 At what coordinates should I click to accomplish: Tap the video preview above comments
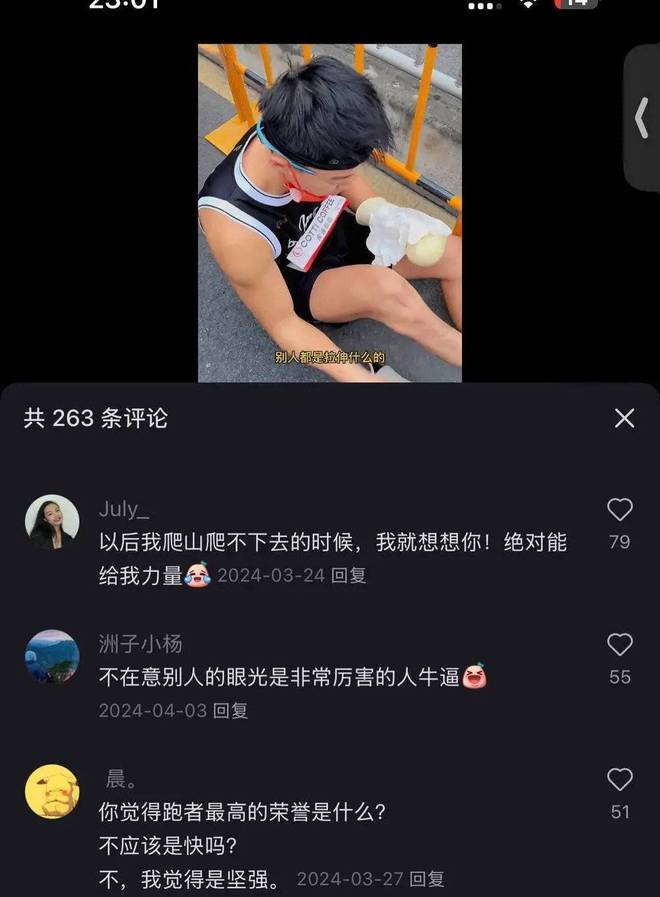(330, 213)
